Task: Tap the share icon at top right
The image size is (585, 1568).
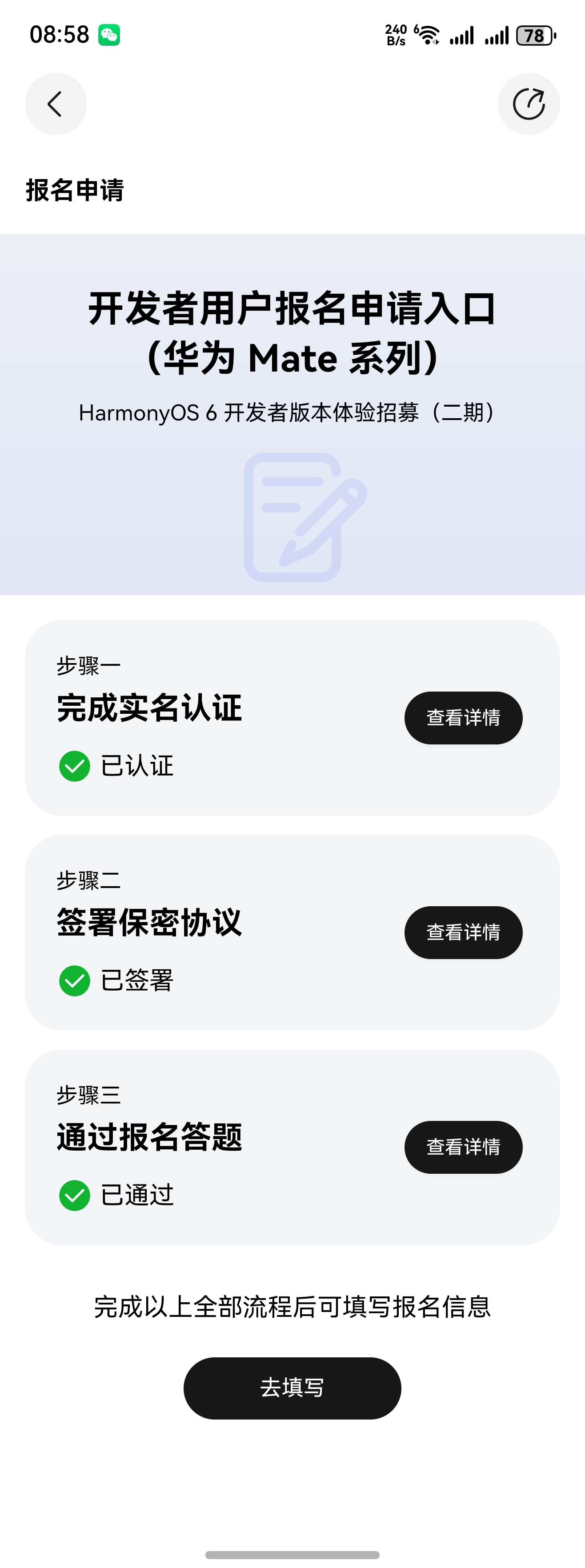Action: point(529,104)
